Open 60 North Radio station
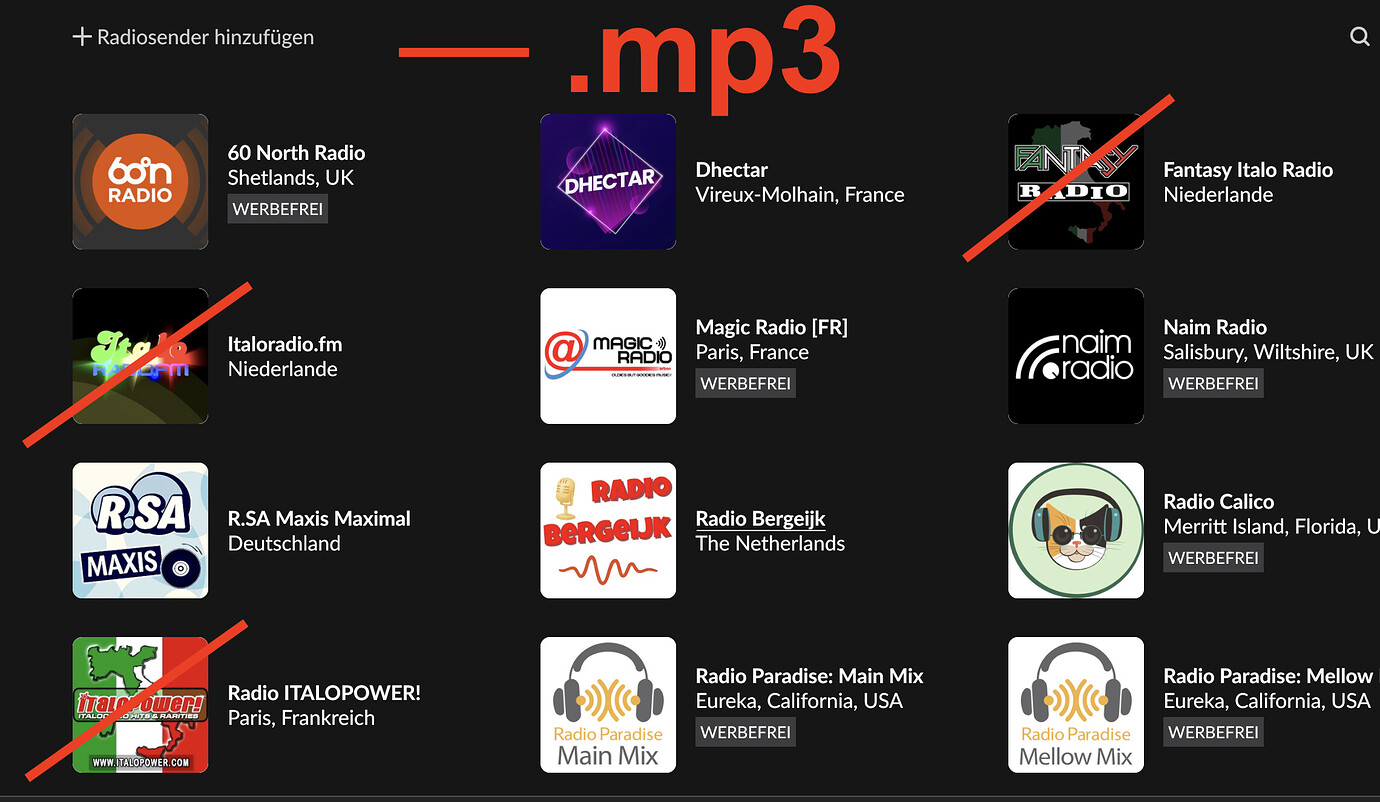Viewport: 1380px width, 802px height. click(x=296, y=153)
